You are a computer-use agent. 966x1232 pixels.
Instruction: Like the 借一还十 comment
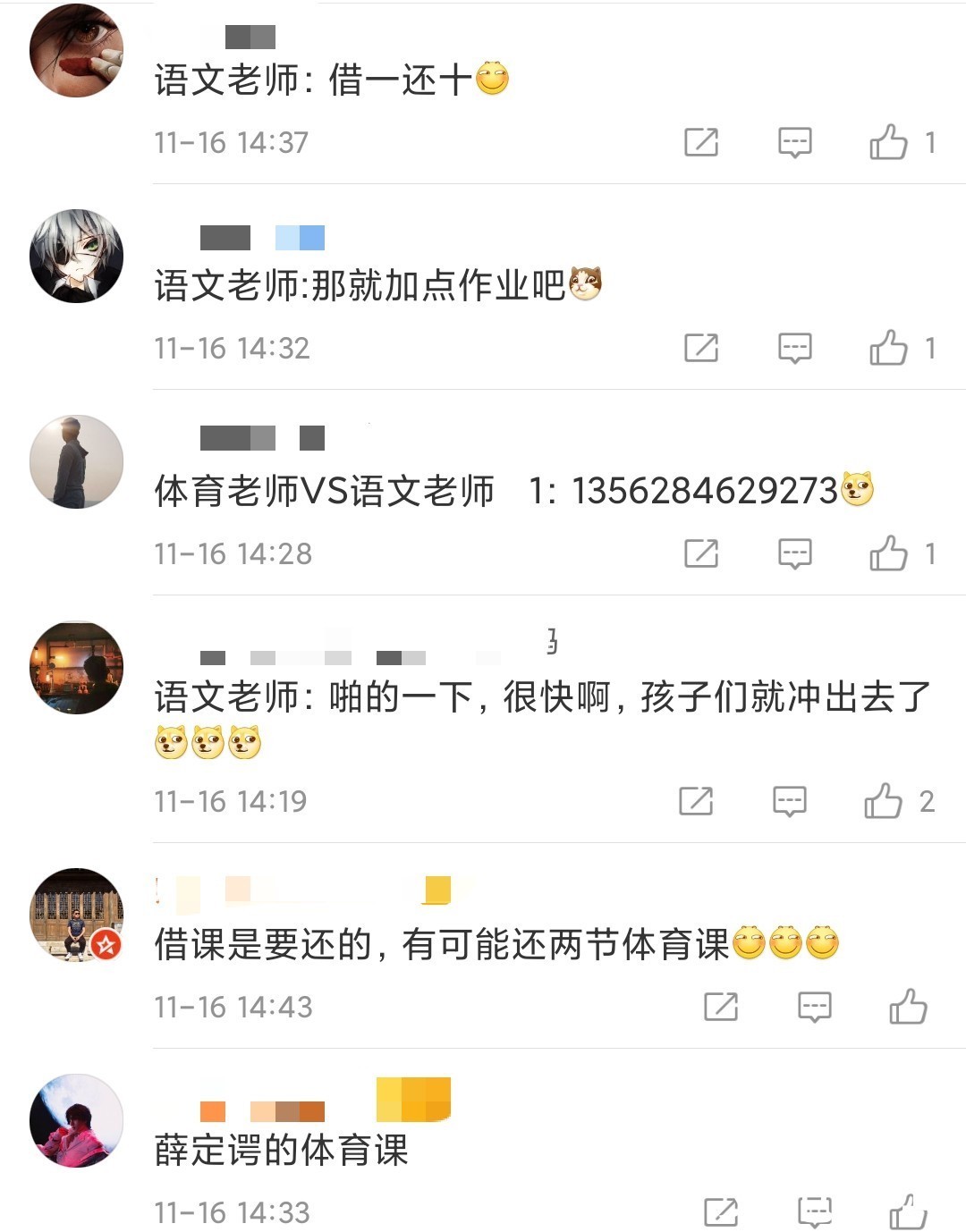click(889, 141)
